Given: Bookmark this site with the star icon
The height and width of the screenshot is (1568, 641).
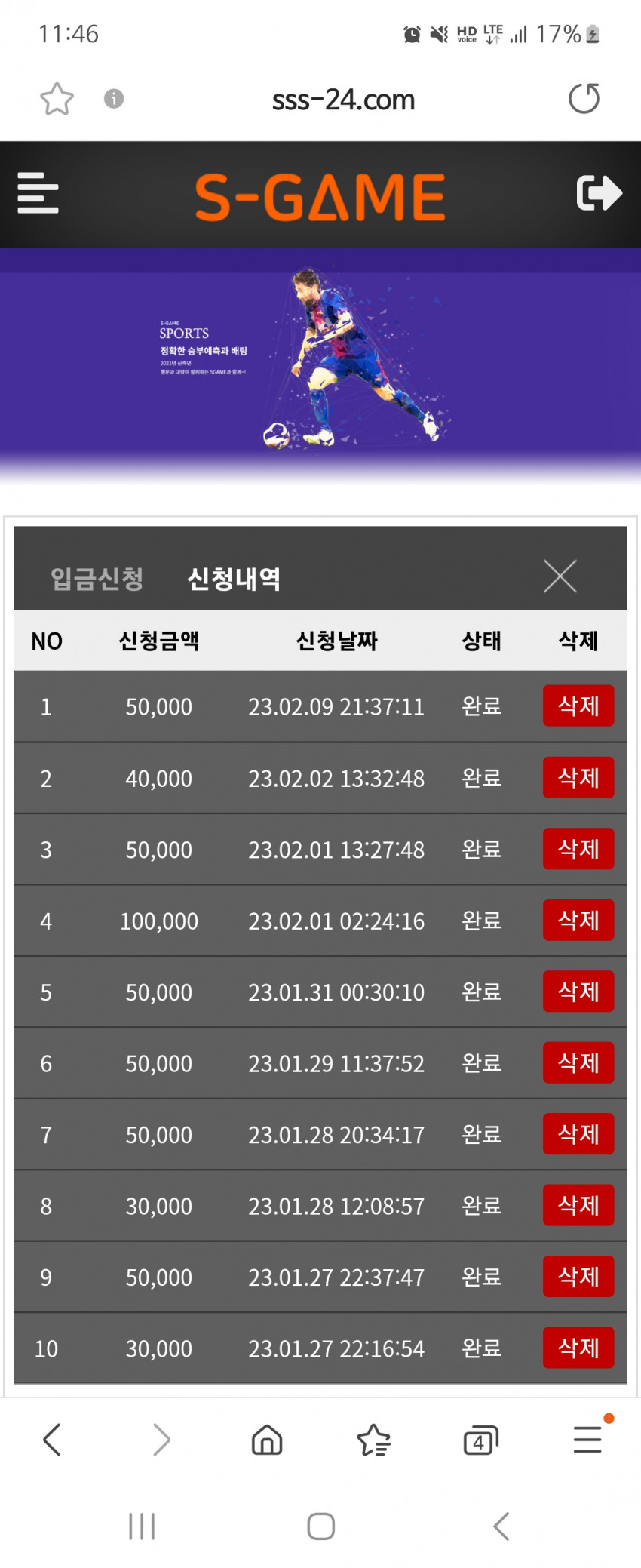Looking at the screenshot, I should (x=57, y=99).
